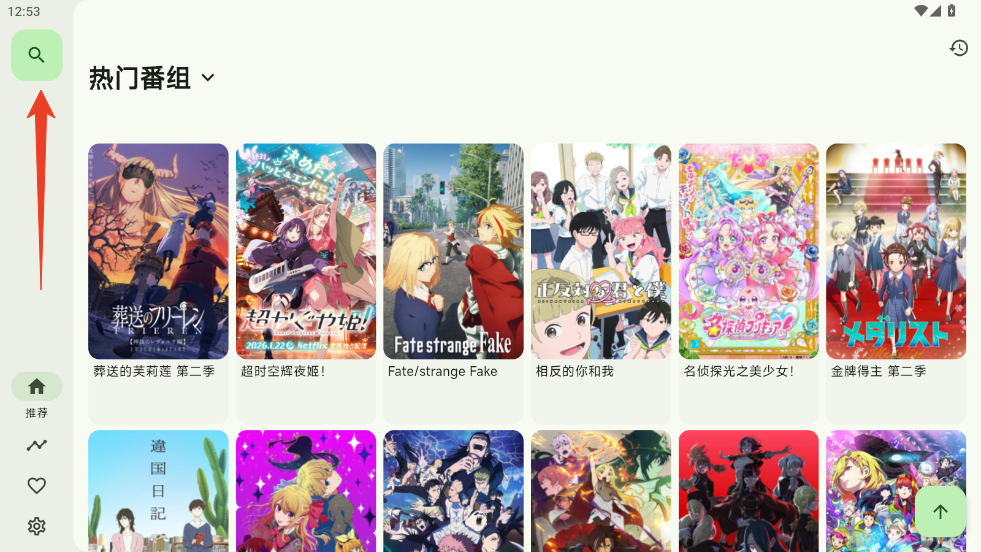Open the search button

point(37,55)
